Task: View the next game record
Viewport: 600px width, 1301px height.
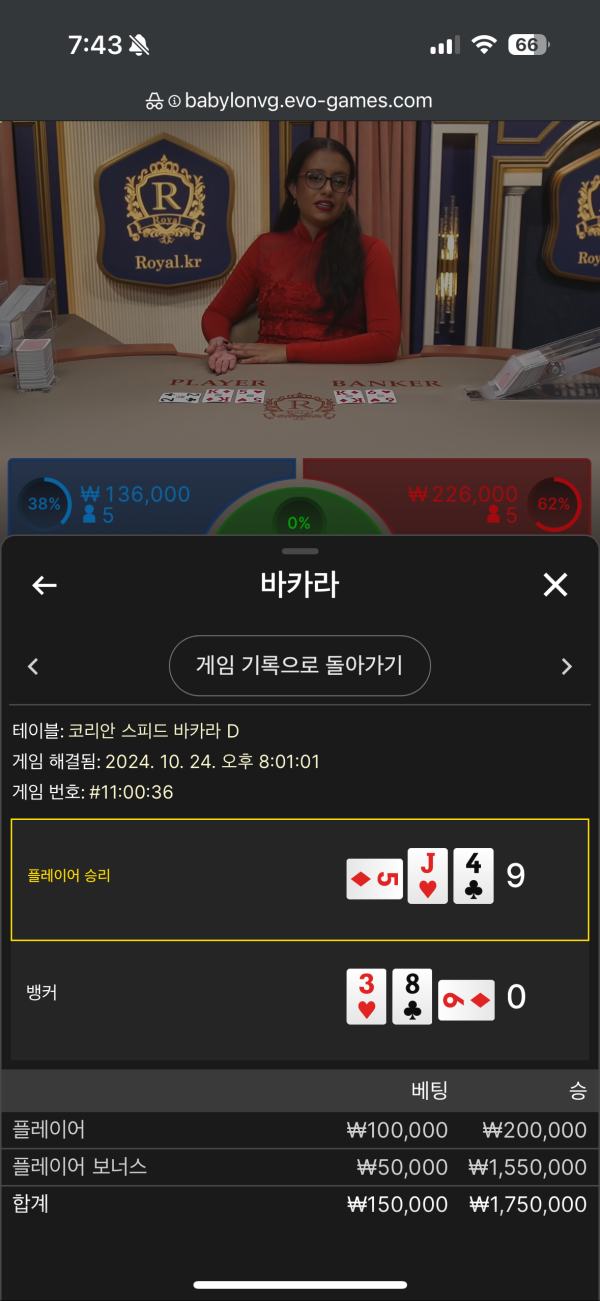Action: [x=567, y=666]
